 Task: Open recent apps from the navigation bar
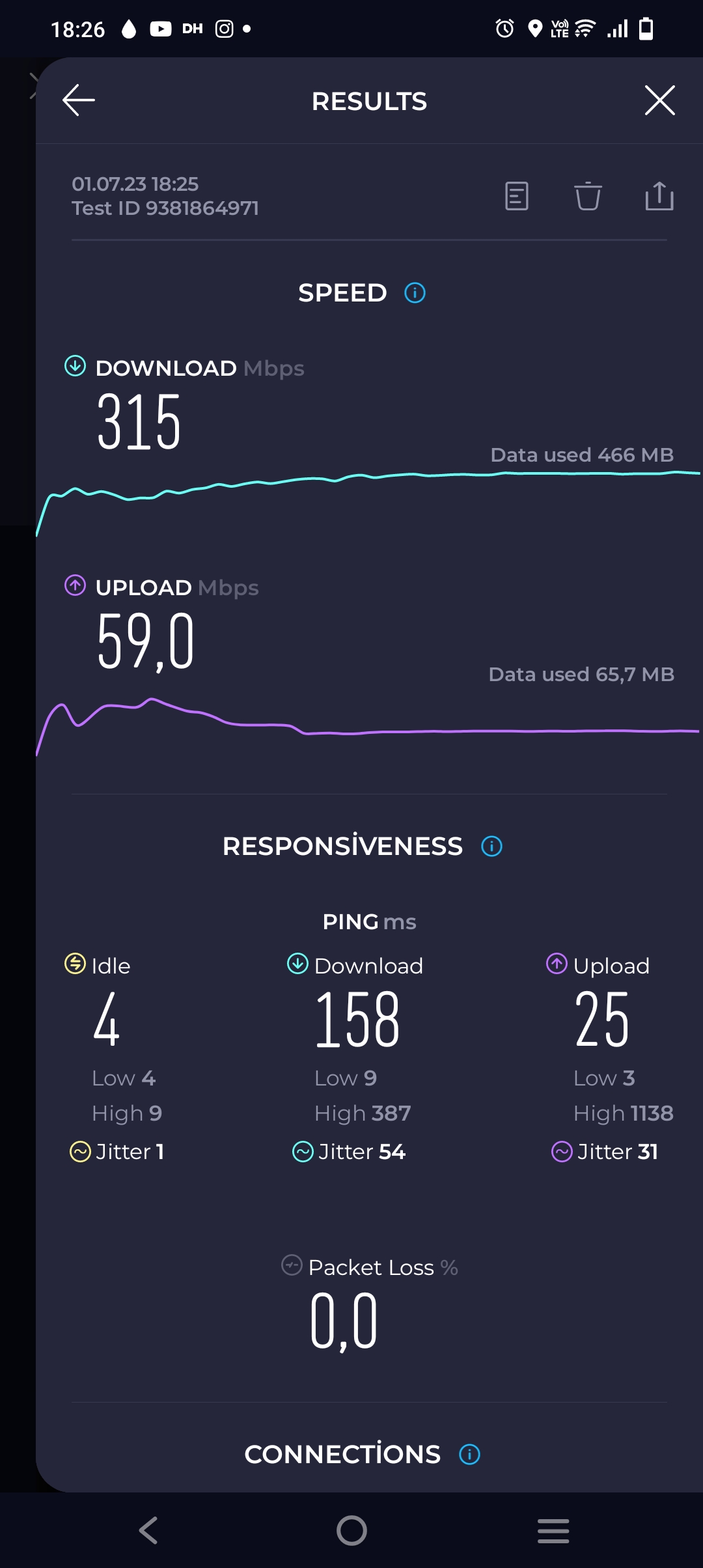click(553, 1530)
